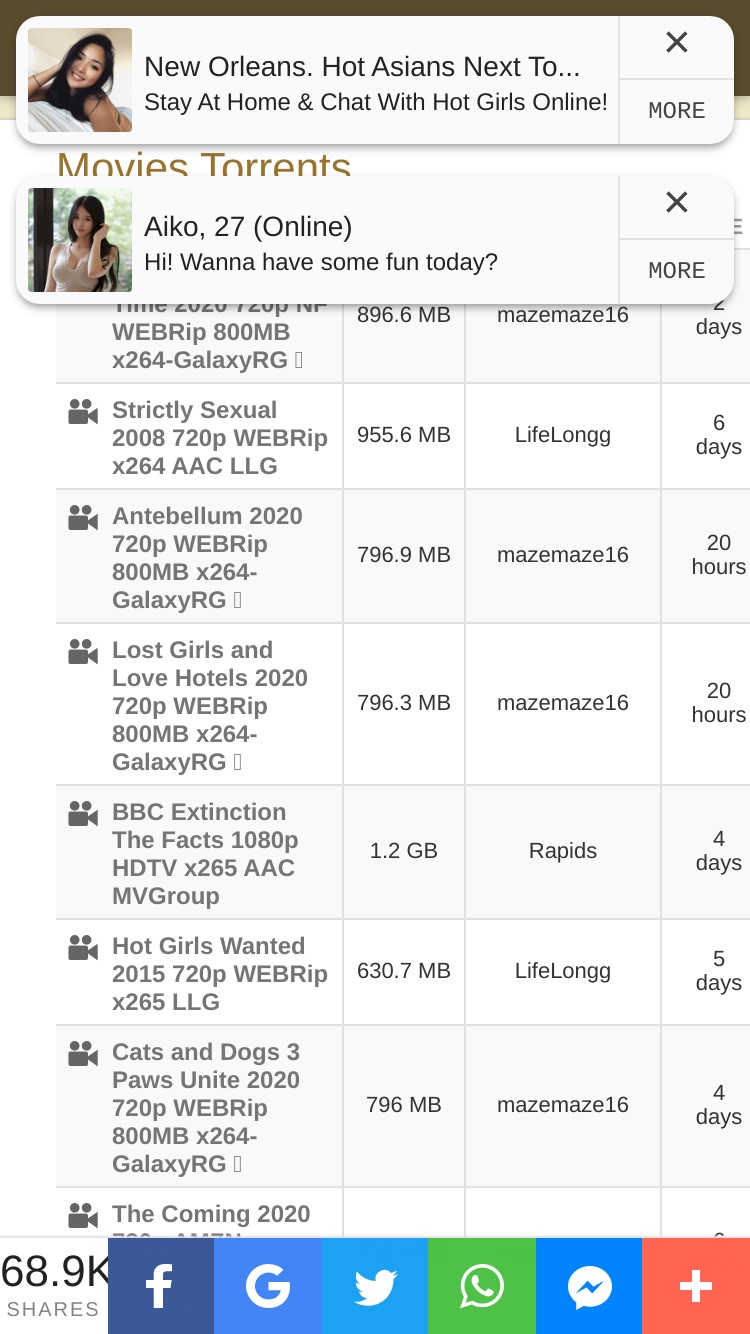This screenshot has height=1334, width=750.
Task: Open more sharing options with plus
Action: coord(696,1286)
